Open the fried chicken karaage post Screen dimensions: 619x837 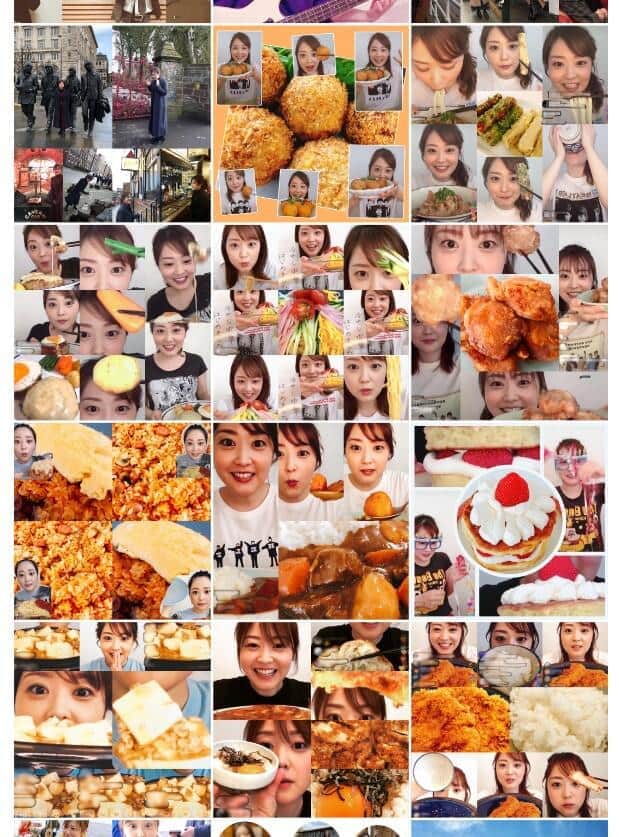(x=508, y=321)
